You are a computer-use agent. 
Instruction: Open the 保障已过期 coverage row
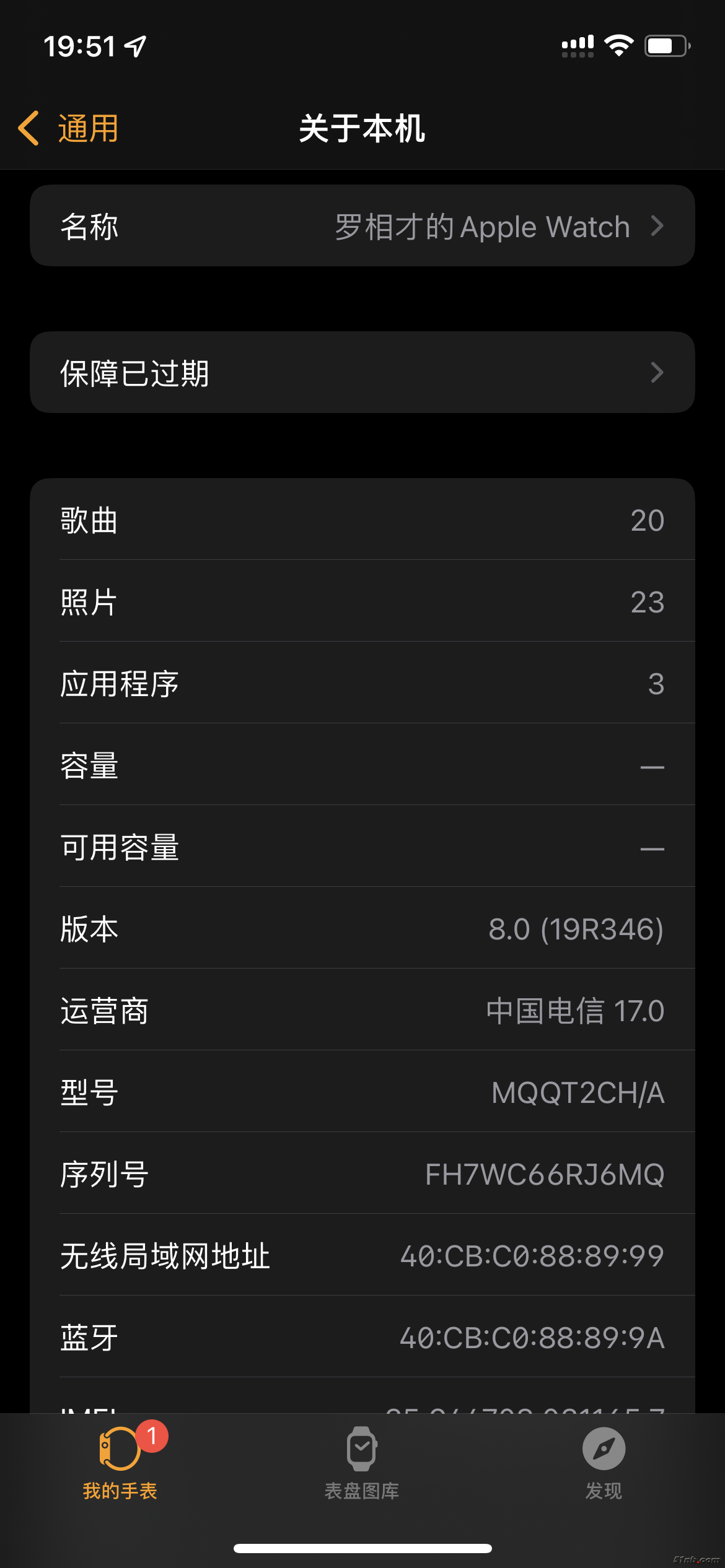click(x=362, y=373)
